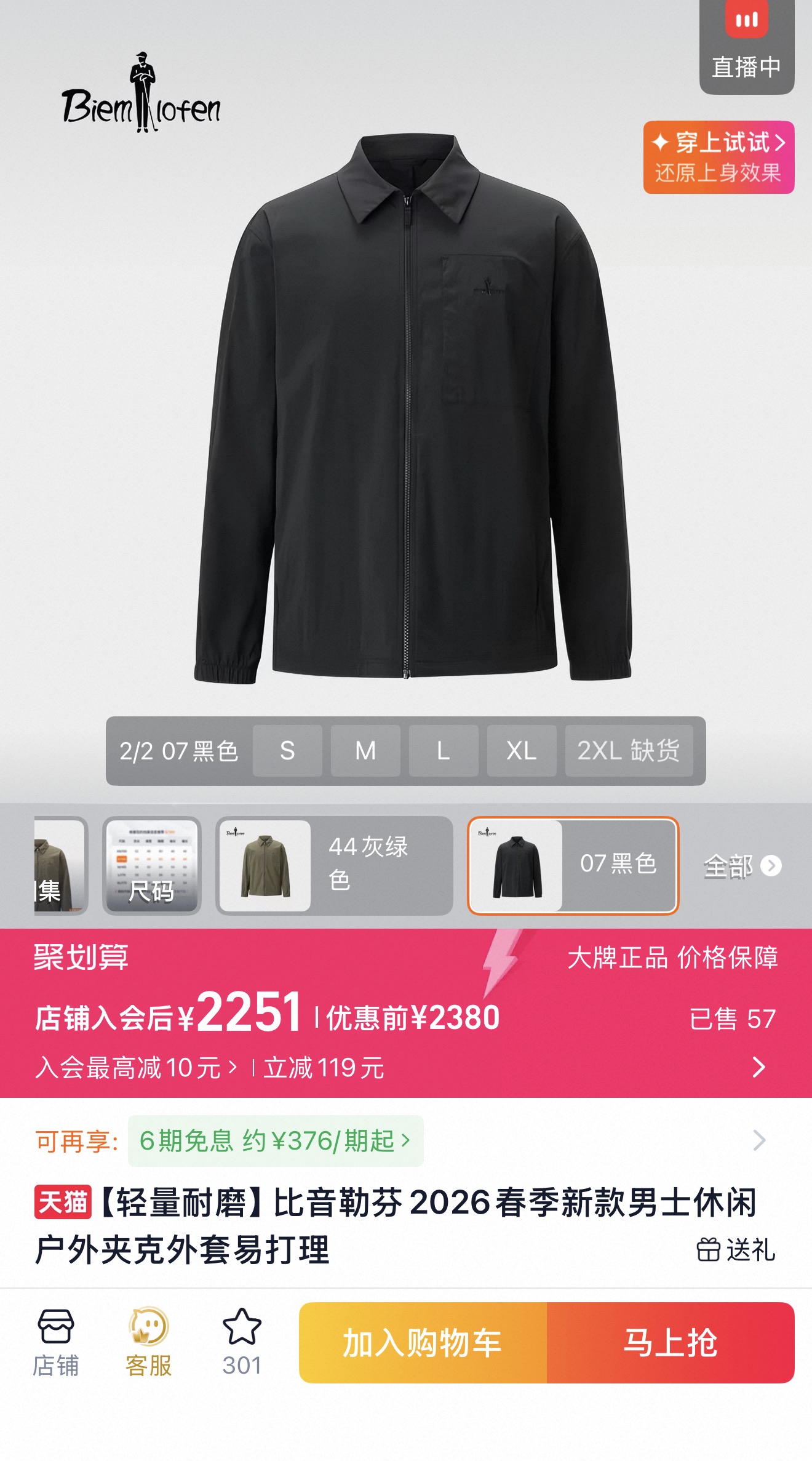Tap 马上抢 to buy now

pyautogui.click(x=671, y=1343)
